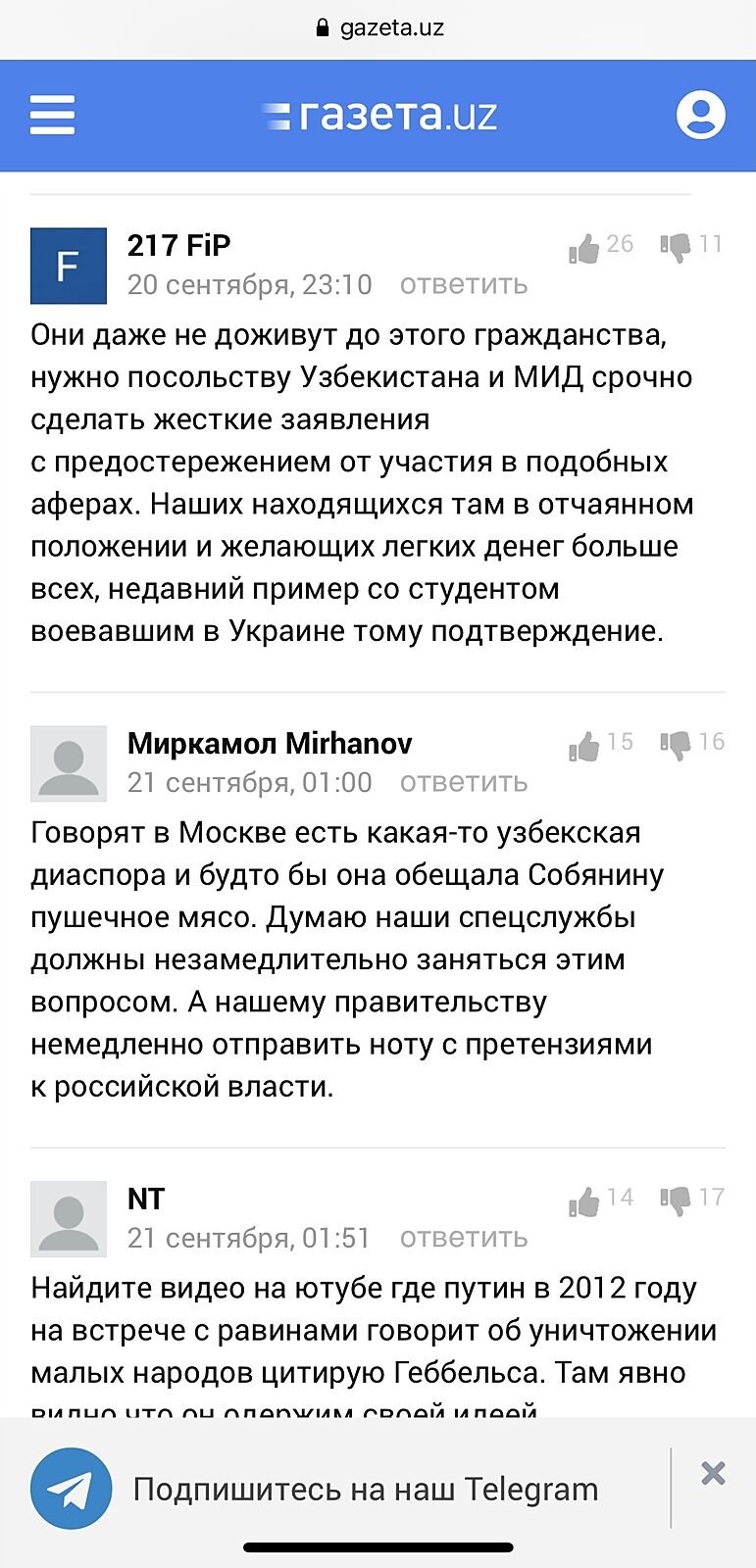Screen dimensions: 756x1568
Task: Open the user profile icon
Action: click(700, 116)
